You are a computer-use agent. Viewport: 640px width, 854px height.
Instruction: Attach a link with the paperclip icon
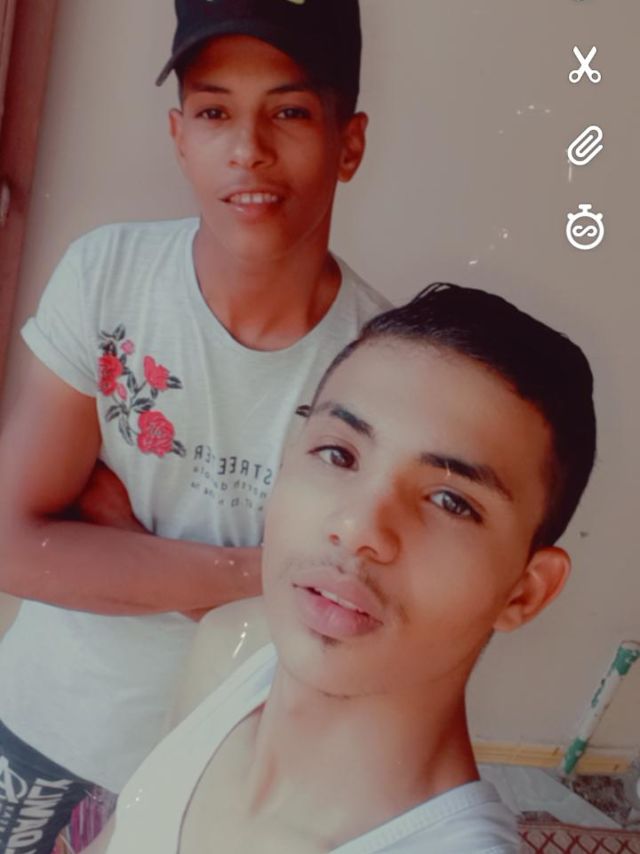pos(585,146)
